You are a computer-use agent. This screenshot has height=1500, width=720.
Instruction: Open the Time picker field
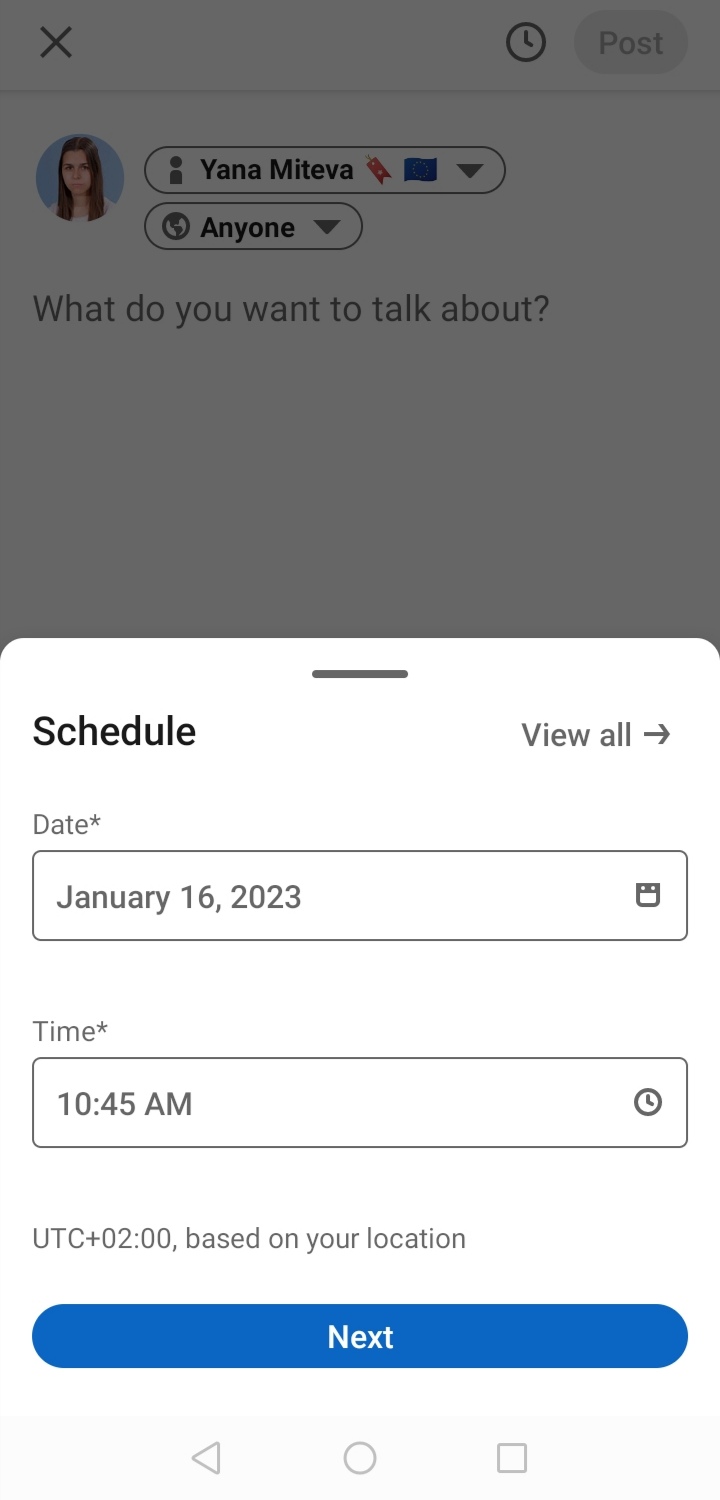coord(360,1102)
